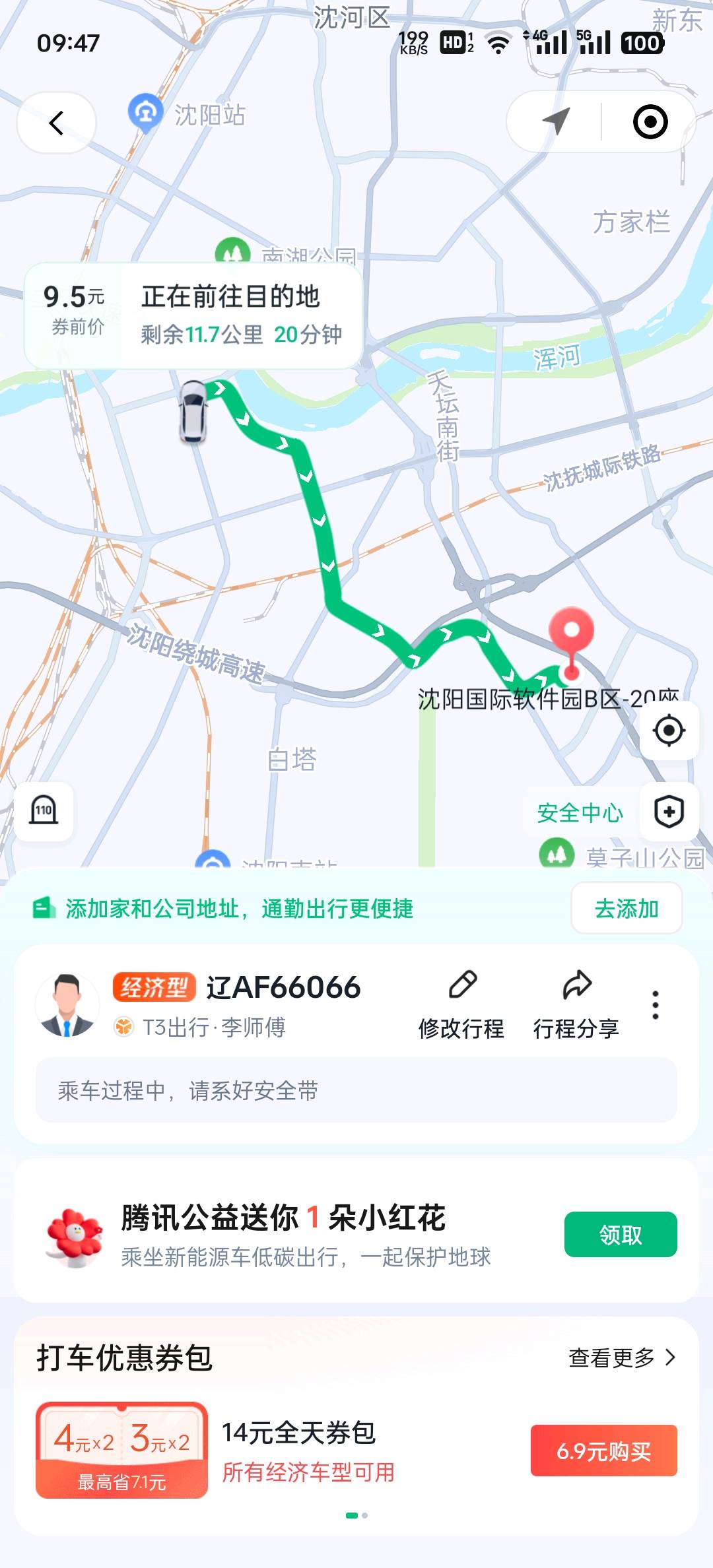
Task: Tap the circular target icon at top right
Action: [x=650, y=122]
